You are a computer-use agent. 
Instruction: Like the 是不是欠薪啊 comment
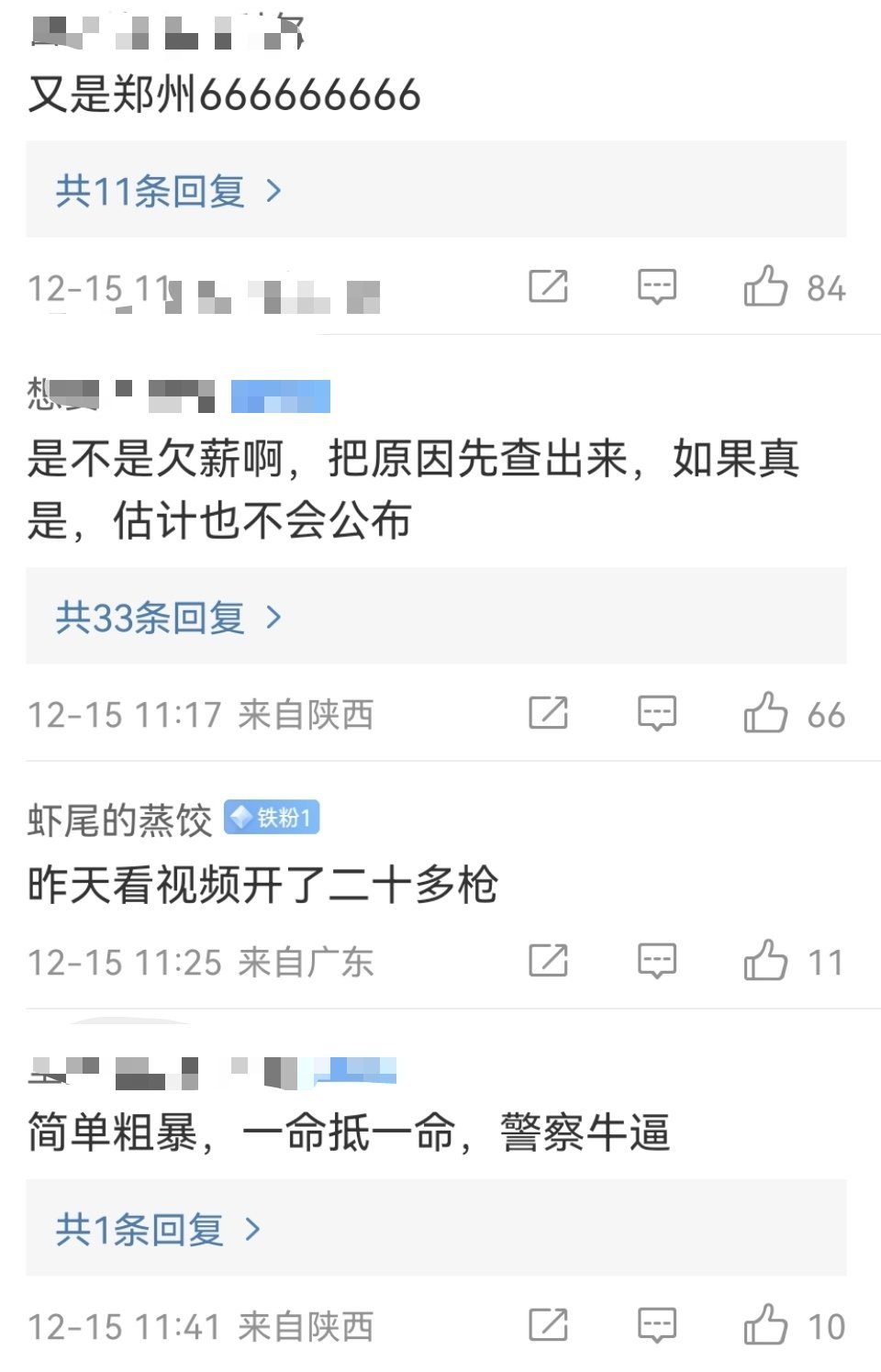[x=765, y=714]
